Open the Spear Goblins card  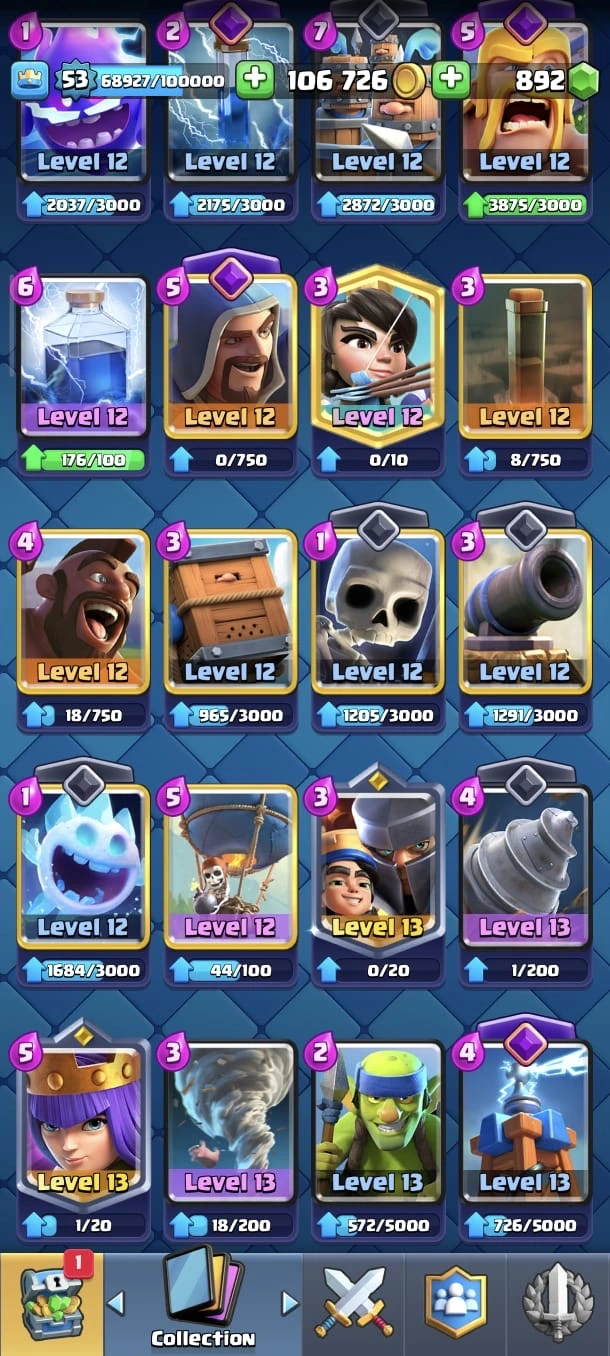click(x=377, y=1120)
